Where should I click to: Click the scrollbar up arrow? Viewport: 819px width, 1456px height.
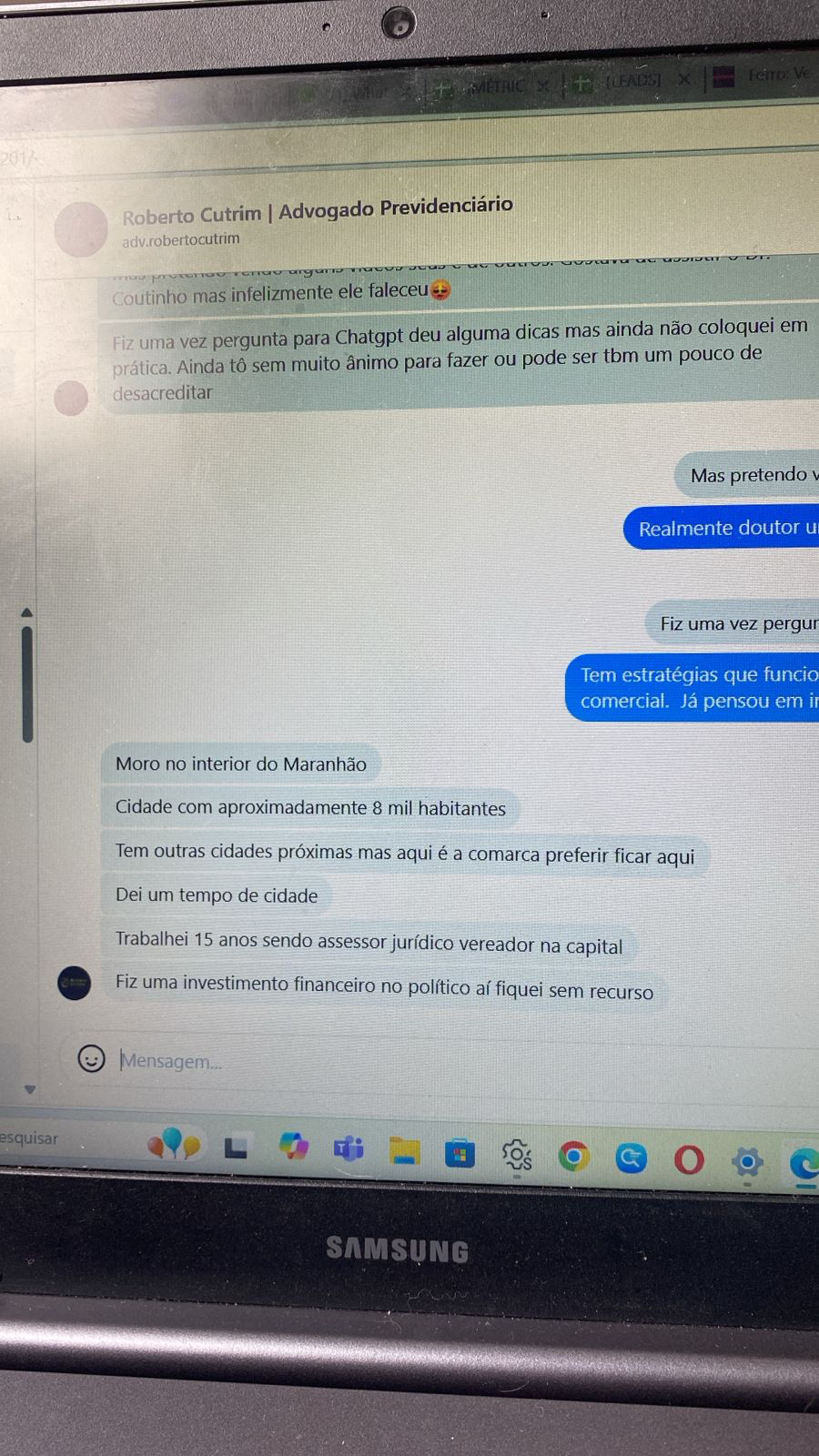tap(26, 612)
